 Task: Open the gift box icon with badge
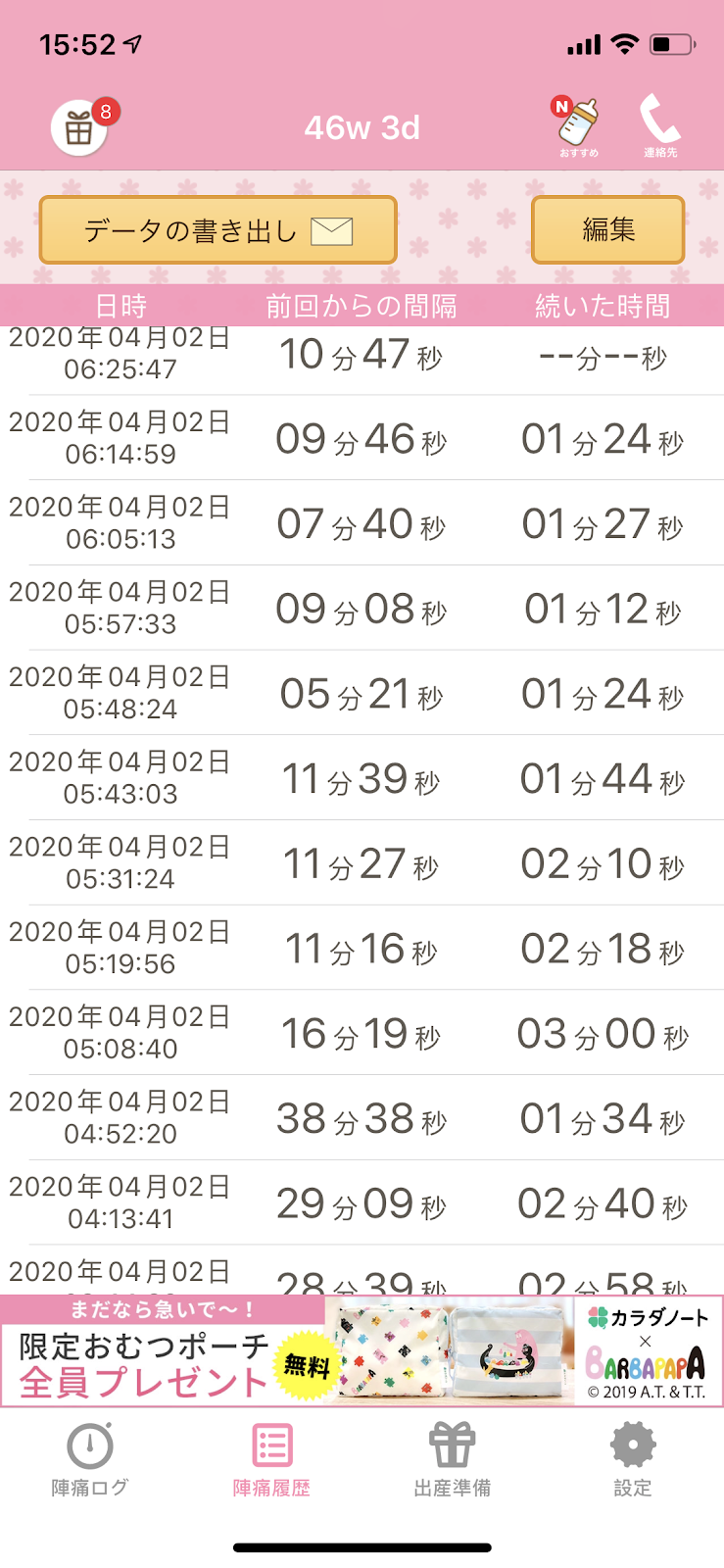[80, 127]
